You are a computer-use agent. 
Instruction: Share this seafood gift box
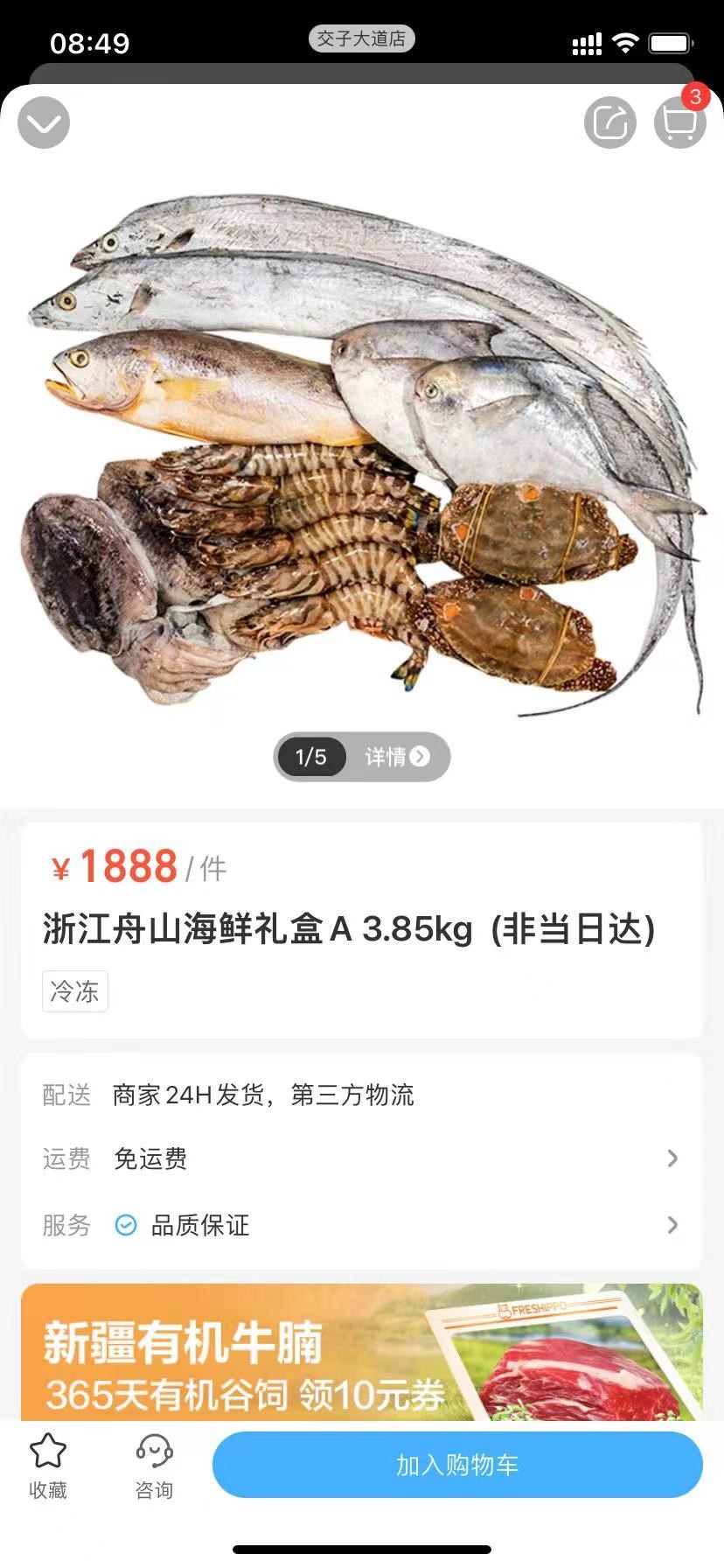coord(610,122)
